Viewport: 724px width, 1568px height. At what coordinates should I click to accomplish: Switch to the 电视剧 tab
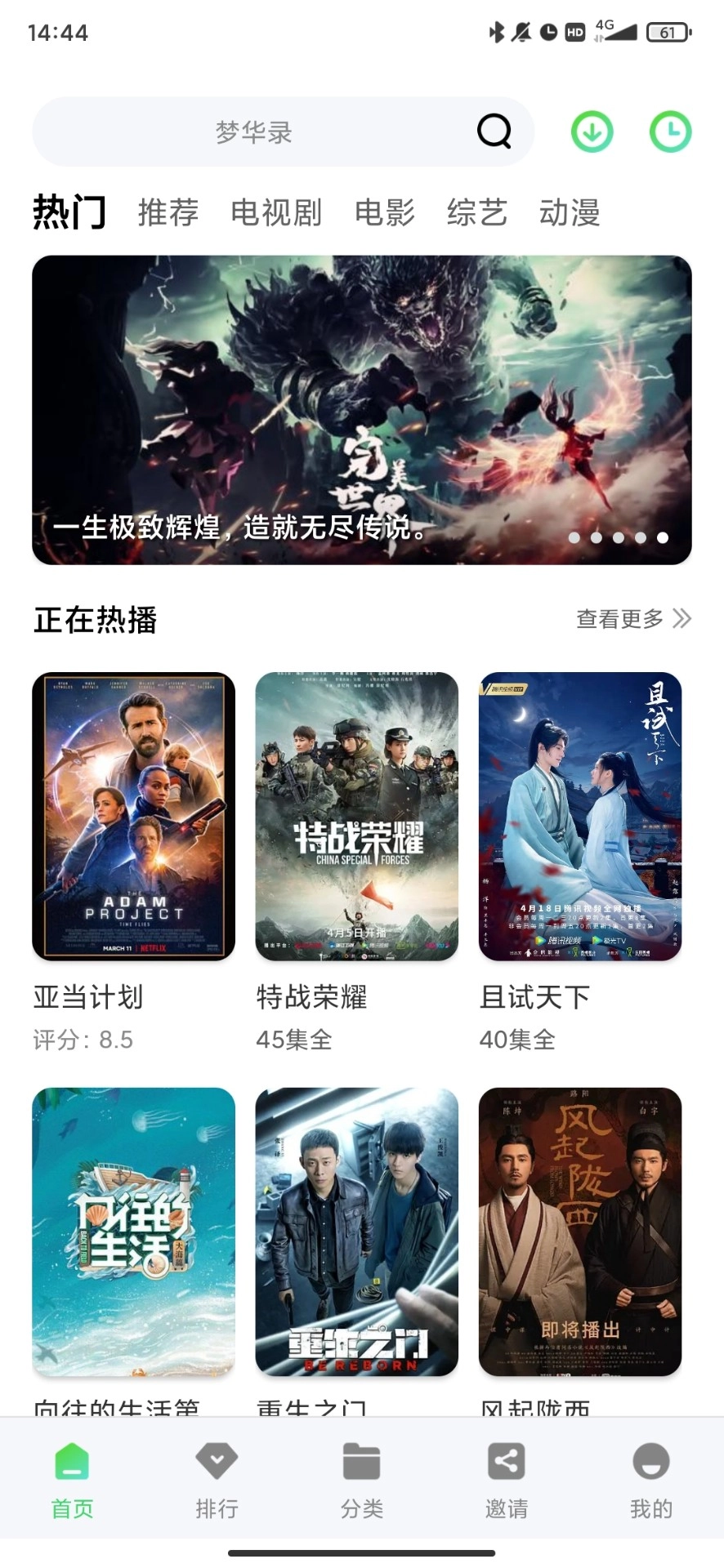point(277,212)
